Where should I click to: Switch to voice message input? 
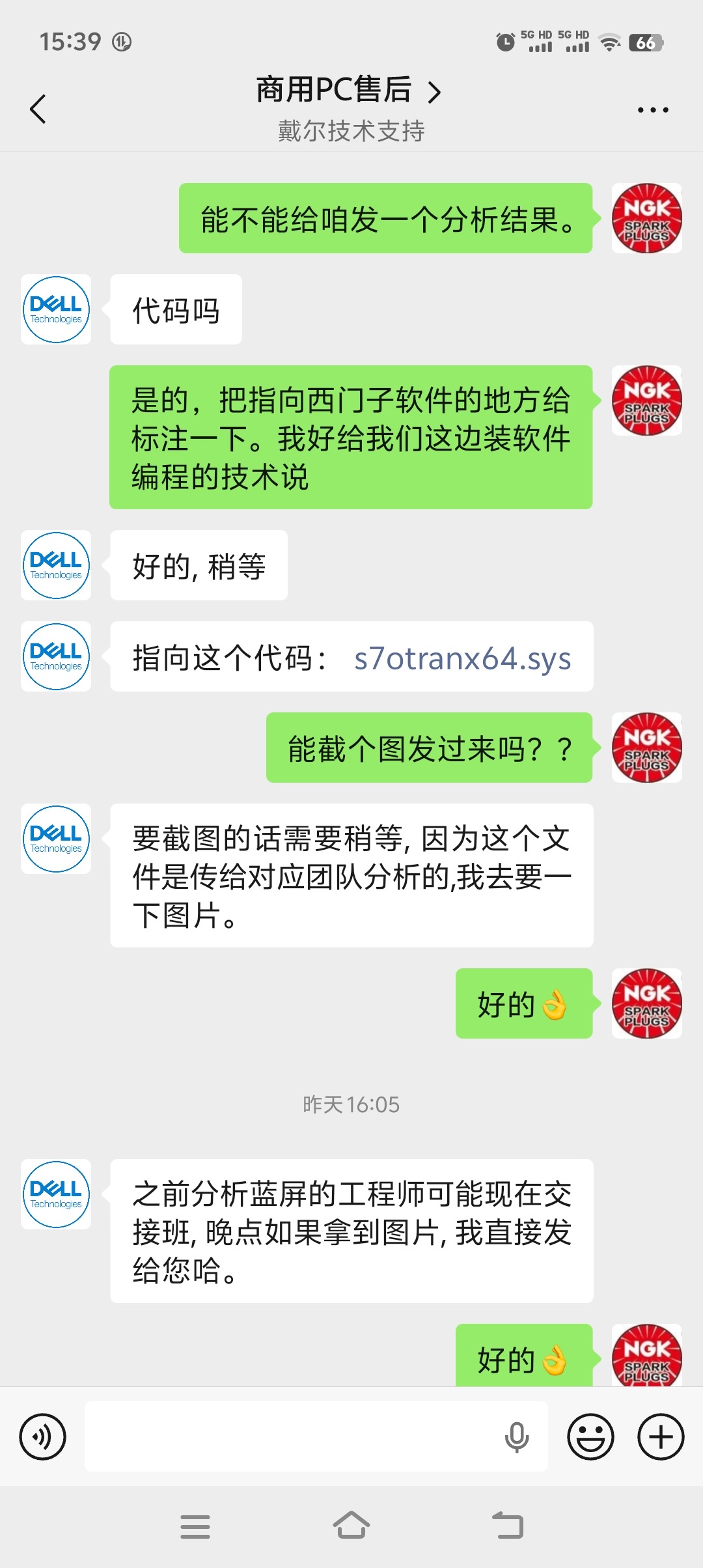[x=43, y=1436]
